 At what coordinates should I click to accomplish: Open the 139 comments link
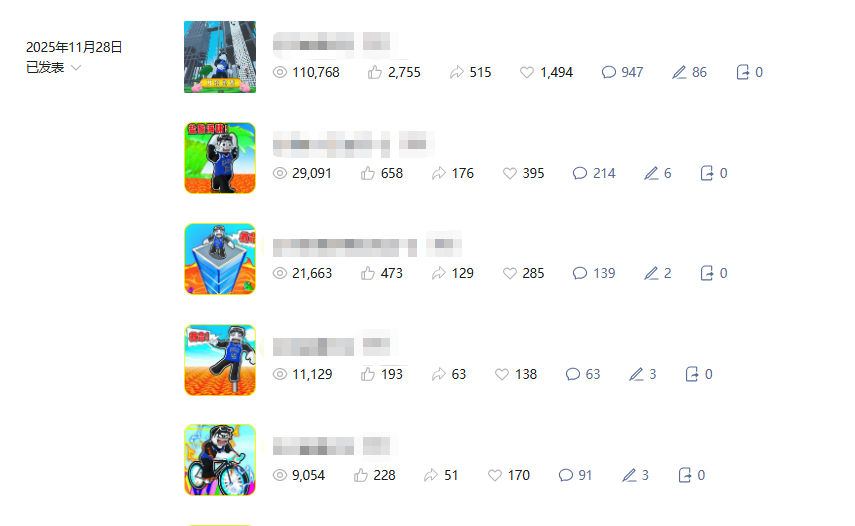coord(594,274)
